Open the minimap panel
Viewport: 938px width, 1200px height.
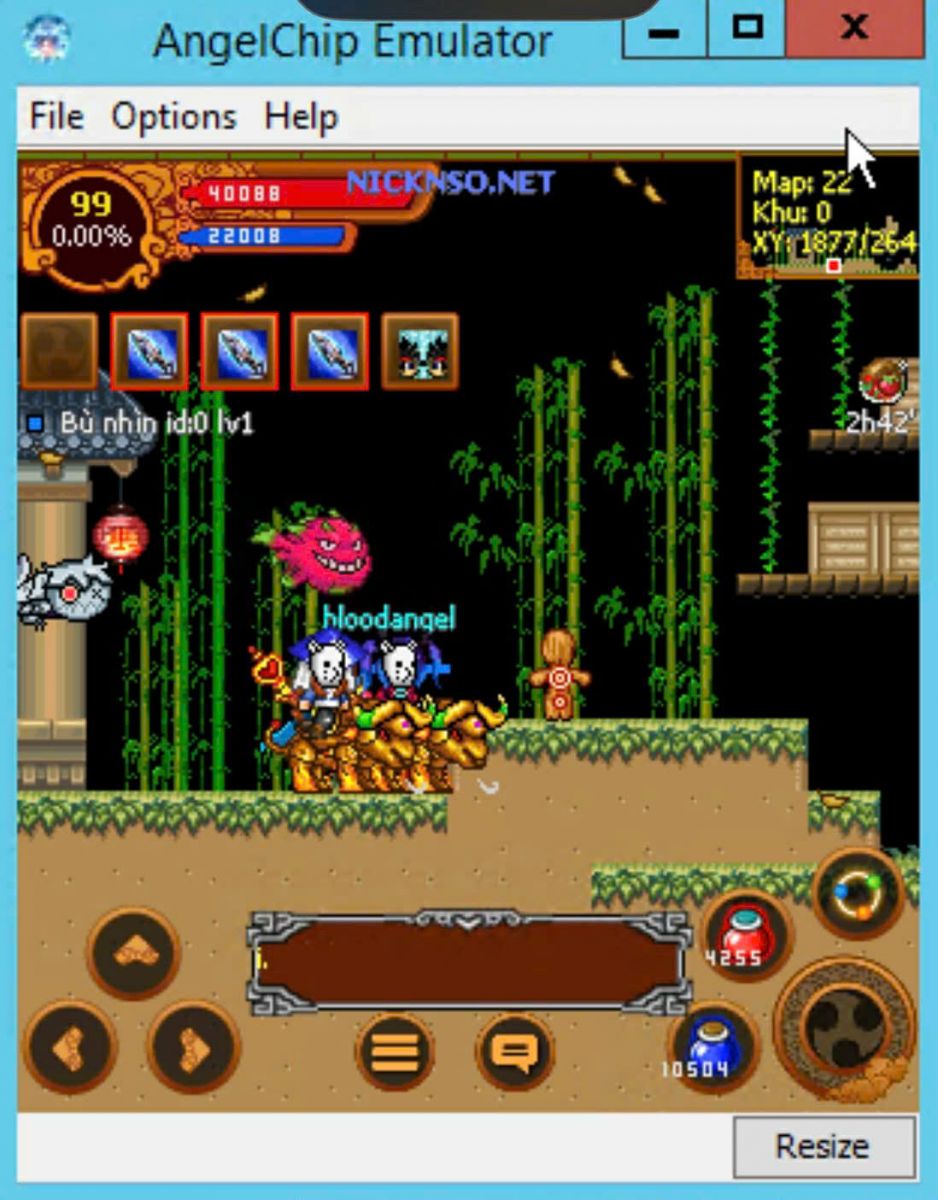[828, 215]
